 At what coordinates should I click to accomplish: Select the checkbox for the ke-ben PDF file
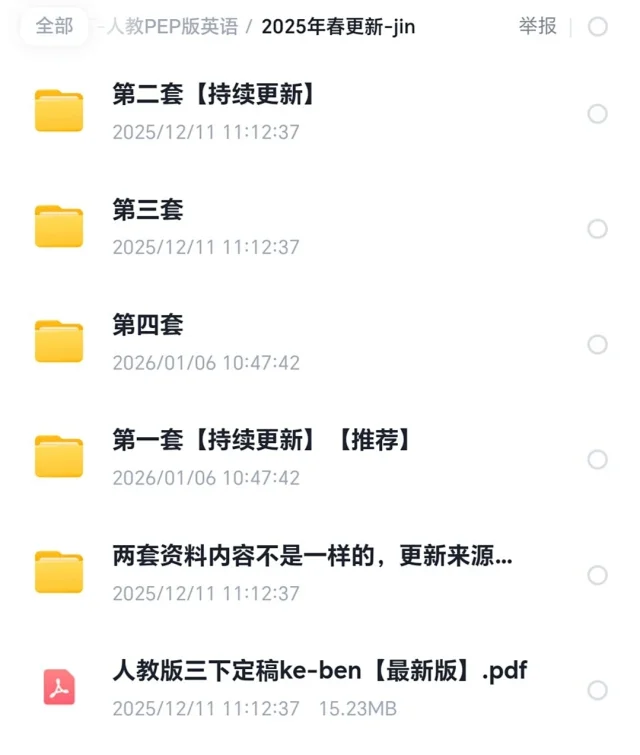tap(598, 690)
